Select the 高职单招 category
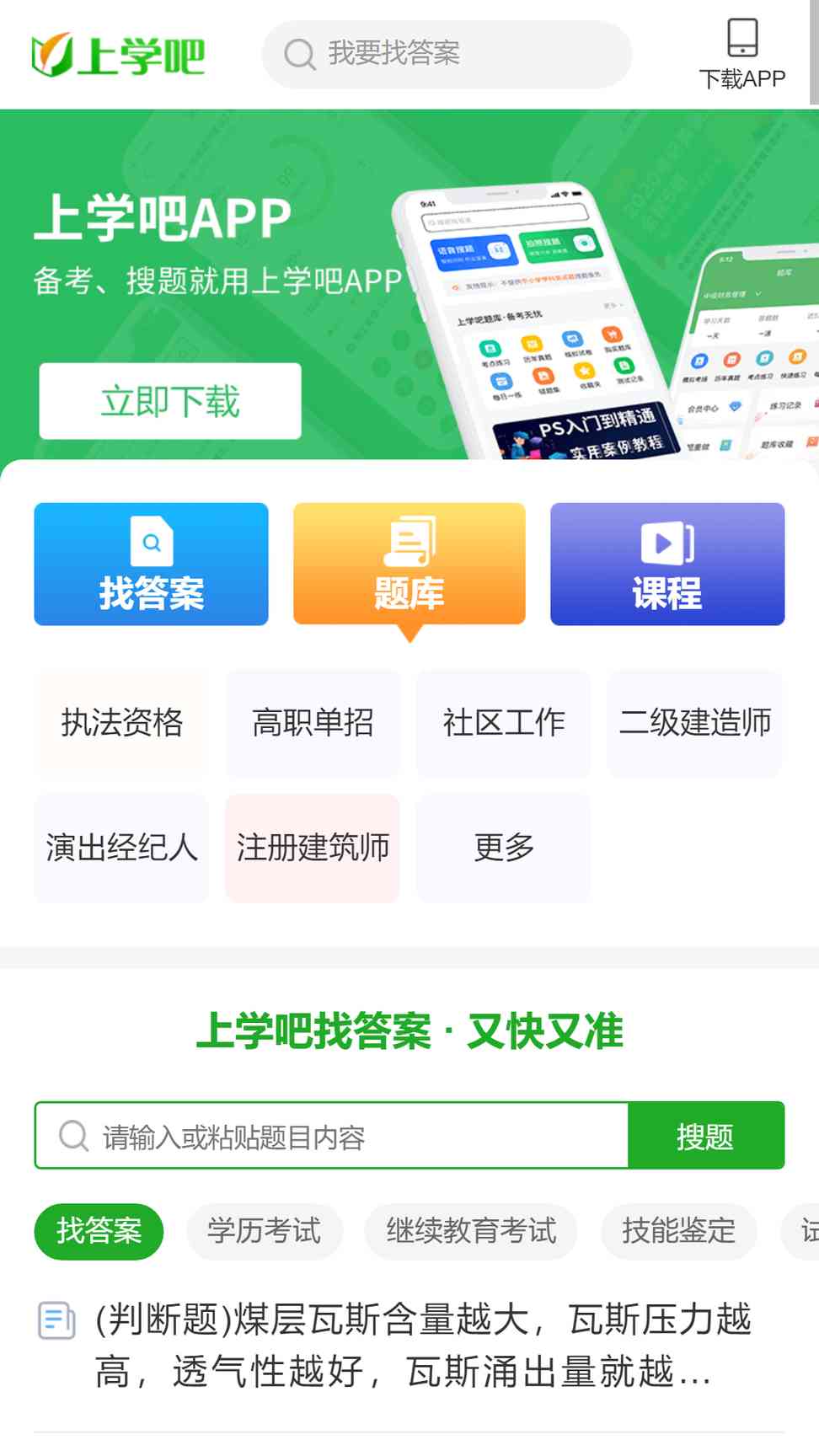Image resolution: width=819 pixels, height=1456 pixels. (x=313, y=723)
